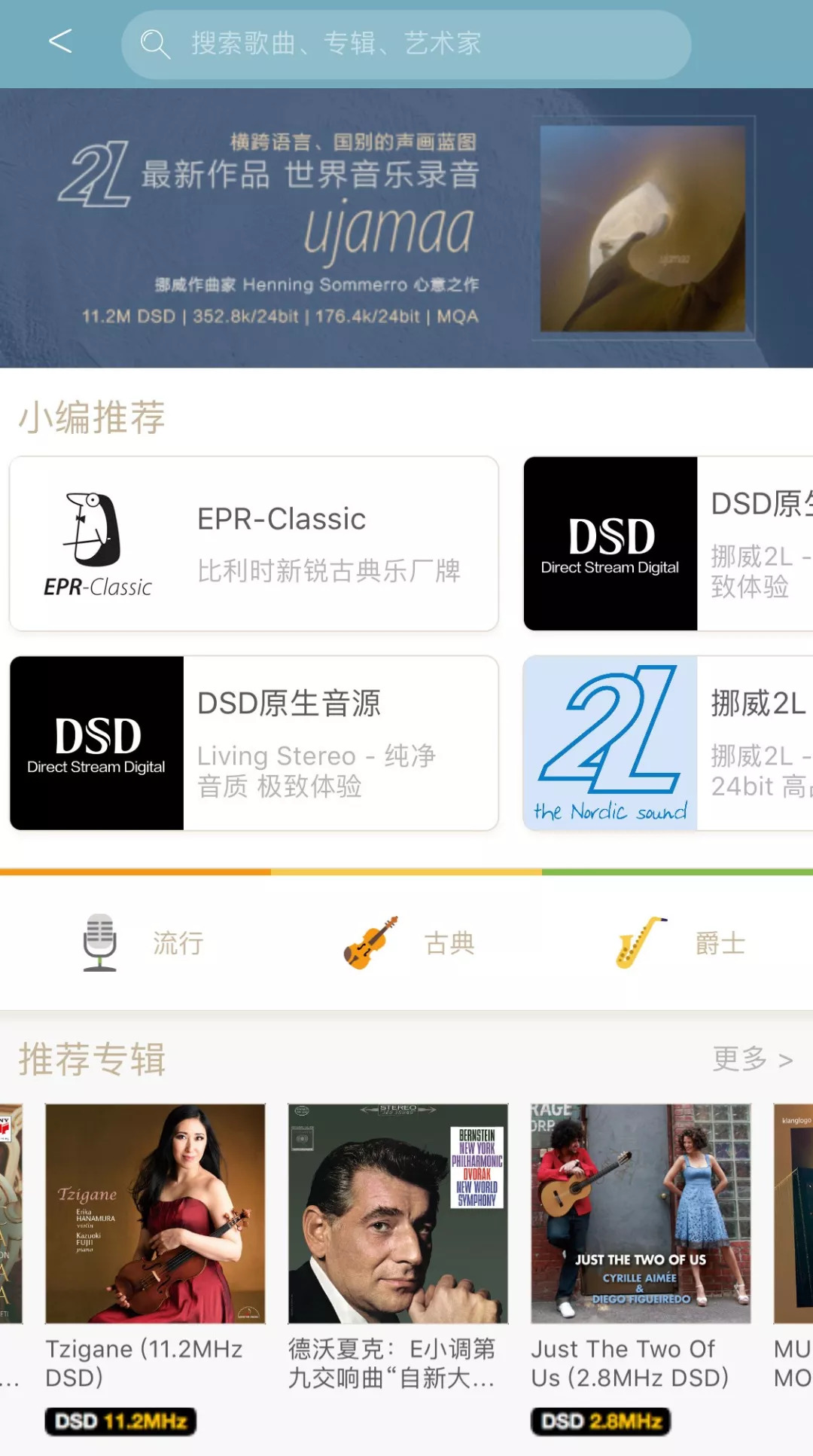Click the magnifier icon in the search bar
This screenshot has width=813, height=1456.
coord(155,43)
